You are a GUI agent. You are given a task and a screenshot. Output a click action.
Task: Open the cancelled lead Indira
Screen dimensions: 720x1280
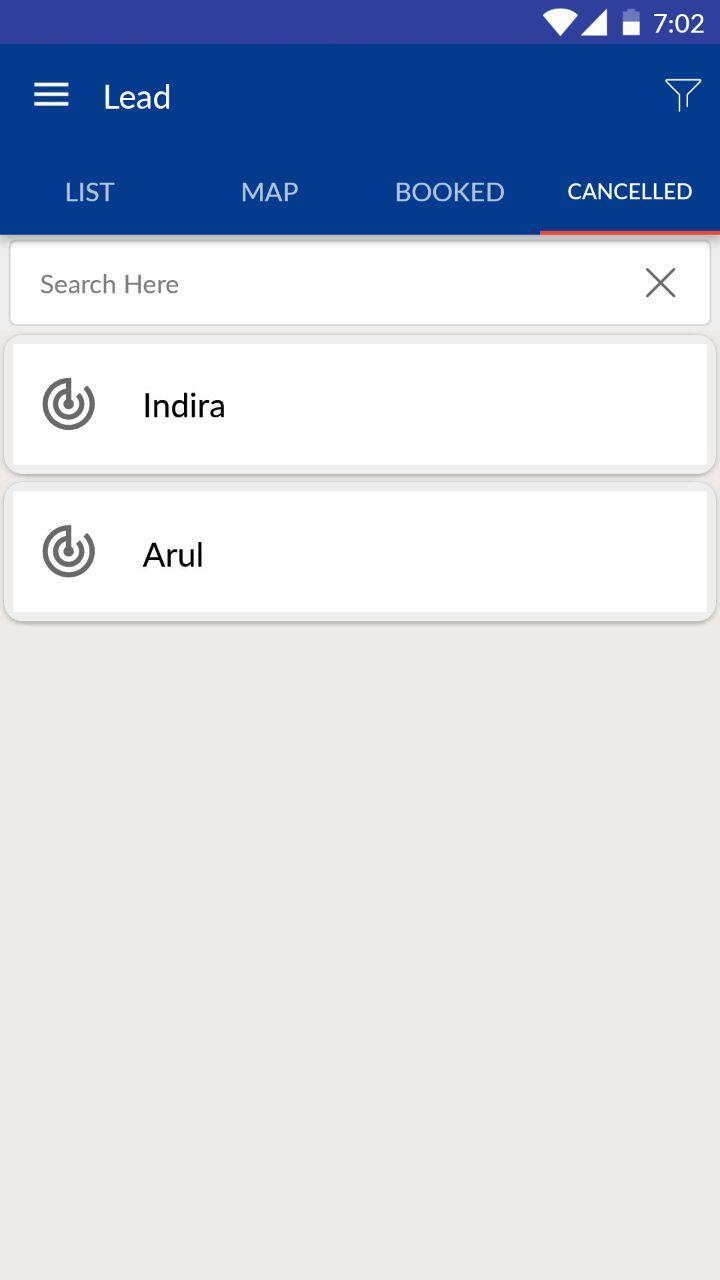360,405
